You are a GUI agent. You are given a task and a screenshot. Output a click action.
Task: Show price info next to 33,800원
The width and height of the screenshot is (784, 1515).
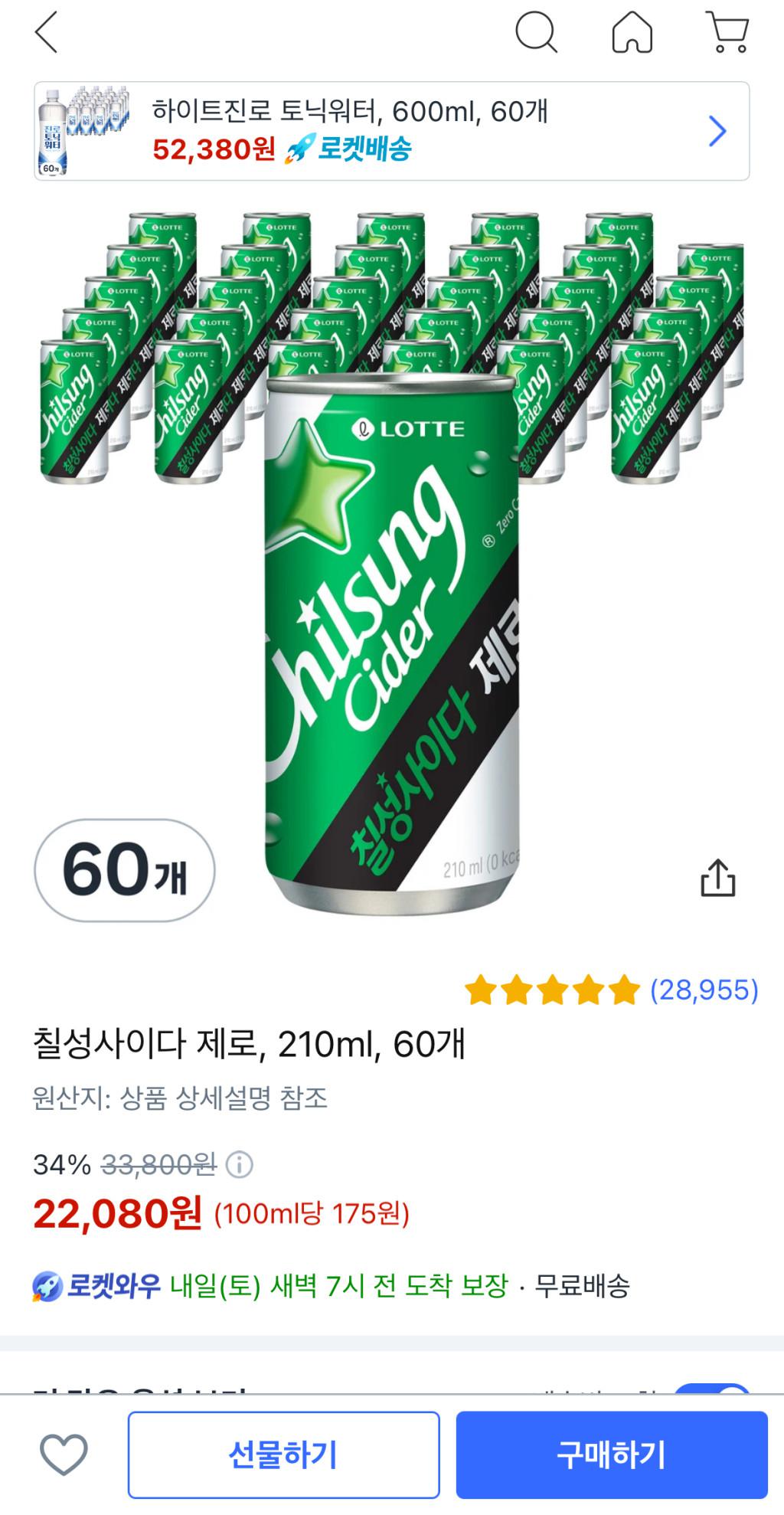[x=240, y=1165]
